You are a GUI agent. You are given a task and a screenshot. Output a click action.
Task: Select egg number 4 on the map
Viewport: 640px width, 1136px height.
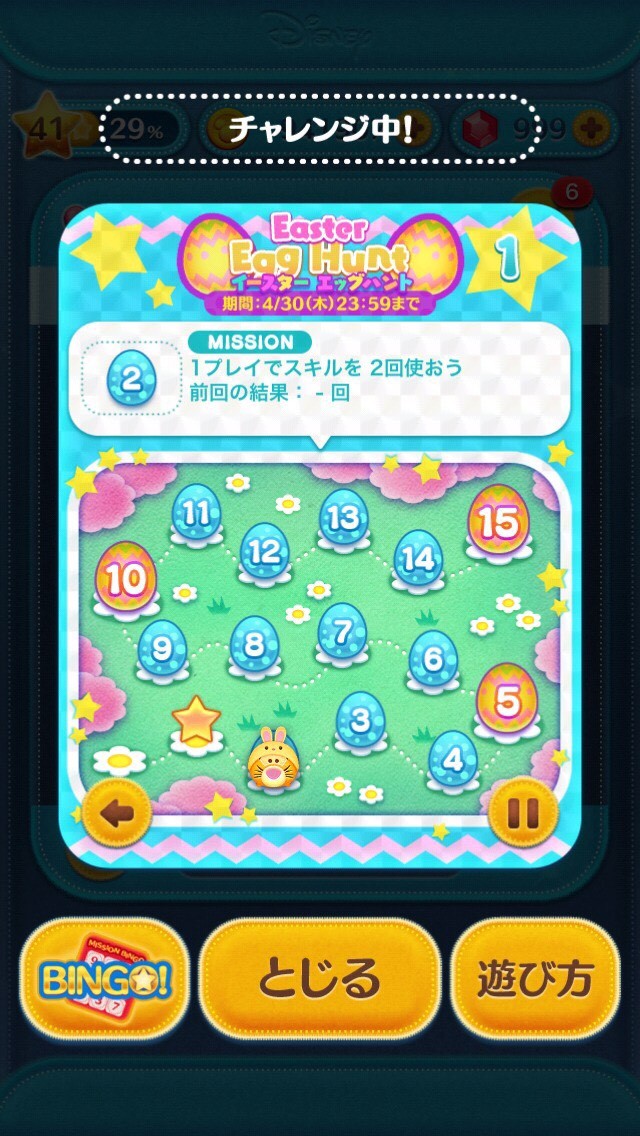[453, 759]
